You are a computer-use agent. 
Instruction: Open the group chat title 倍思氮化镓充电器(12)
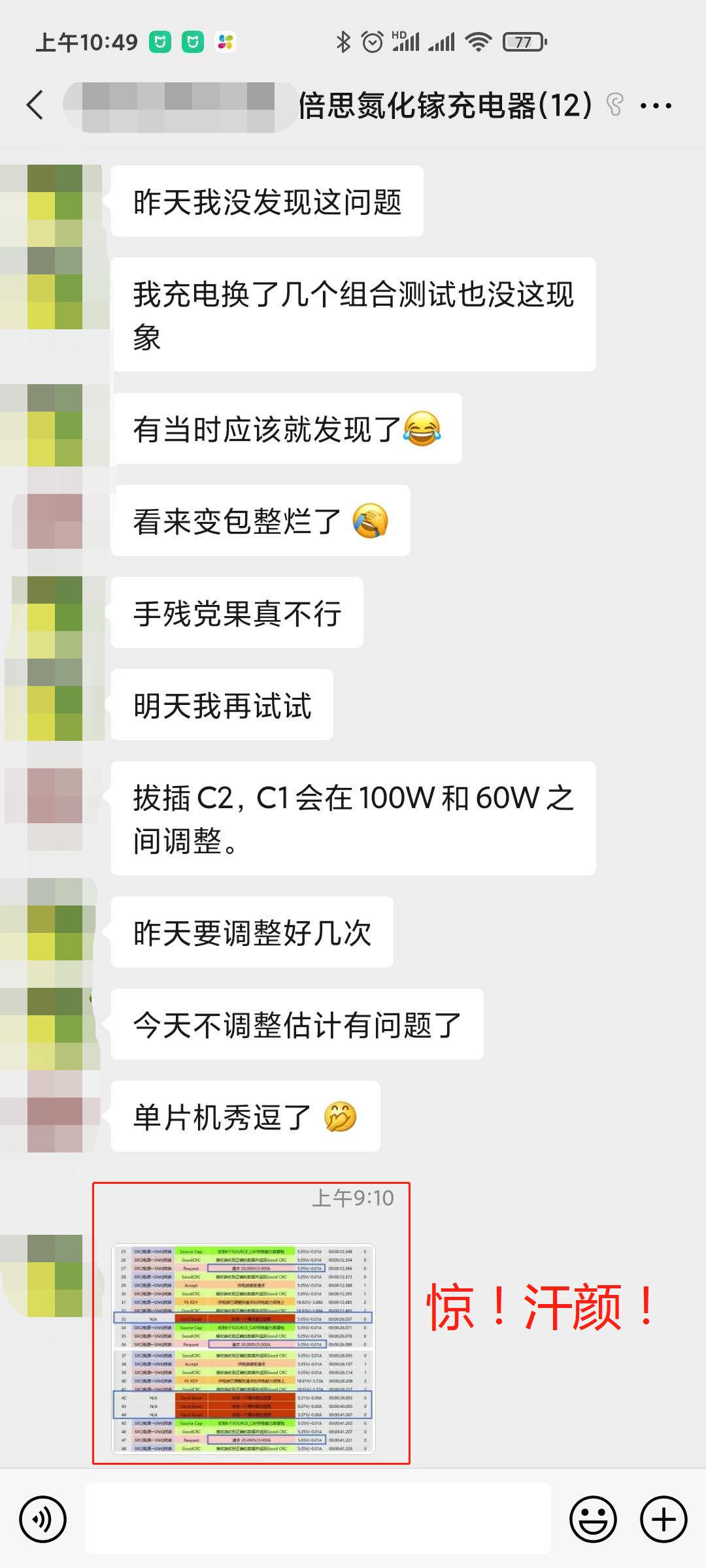445,105
